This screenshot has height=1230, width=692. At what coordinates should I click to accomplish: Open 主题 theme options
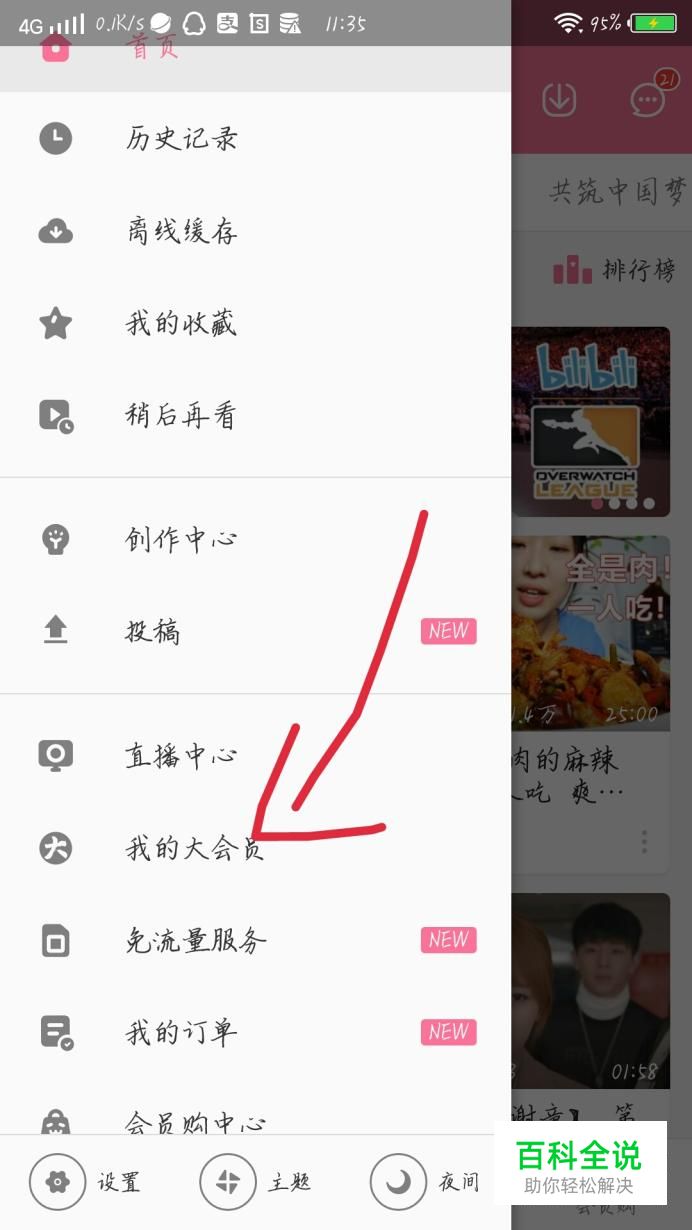click(256, 1183)
